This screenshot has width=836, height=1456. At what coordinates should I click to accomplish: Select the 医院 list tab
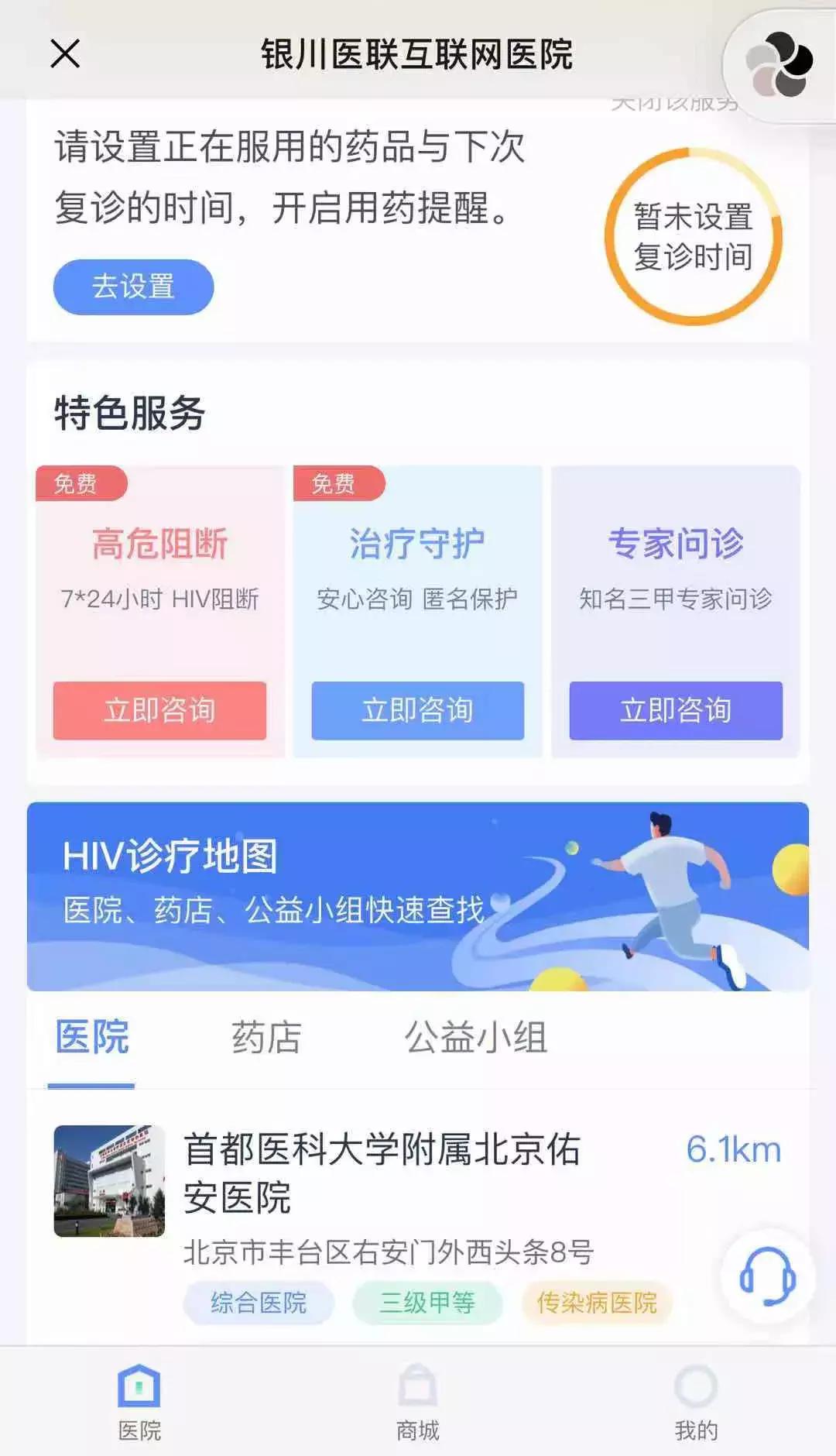pos(92,1037)
